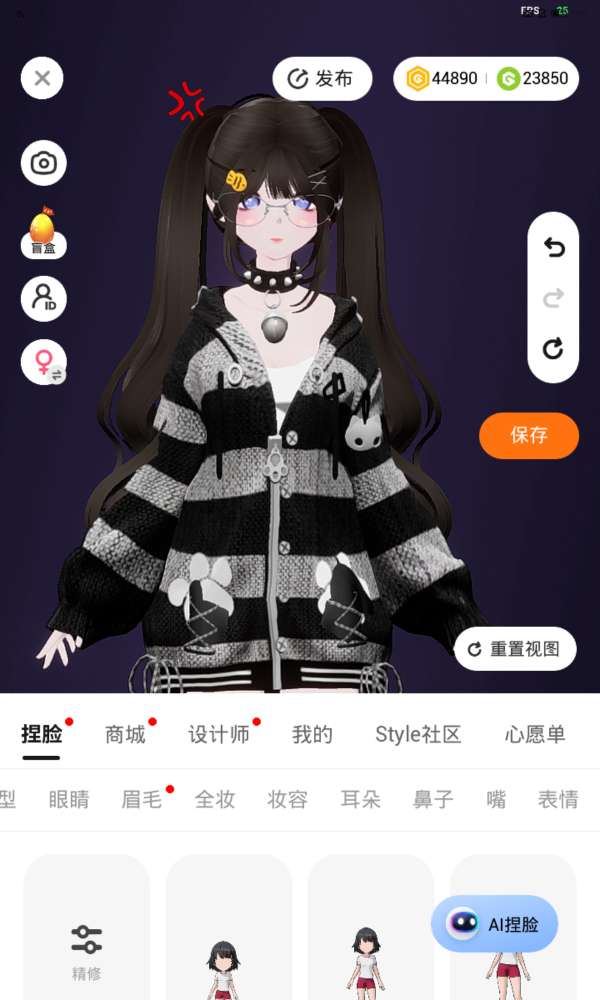
Task: Select the 眼睛 eyes category
Action: 69,799
